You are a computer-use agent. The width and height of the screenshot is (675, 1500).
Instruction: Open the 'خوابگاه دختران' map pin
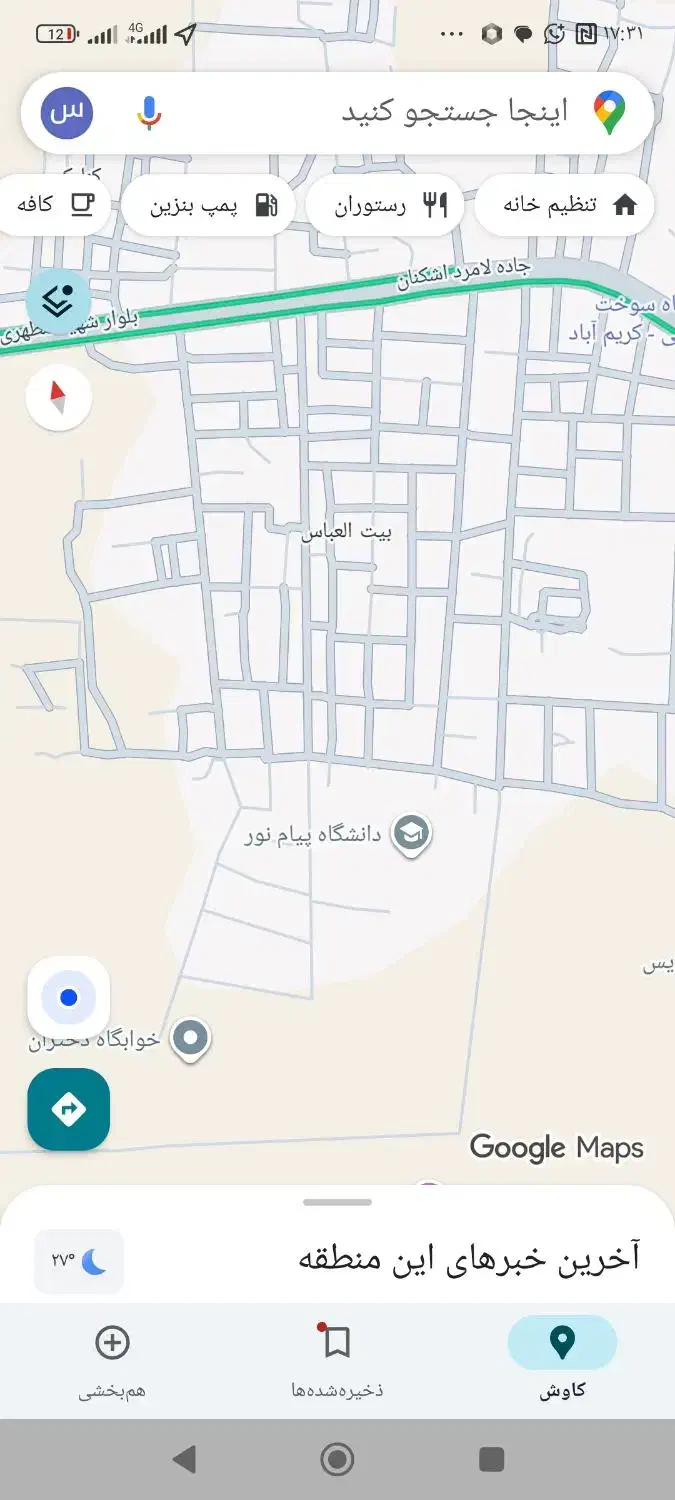(x=190, y=1038)
